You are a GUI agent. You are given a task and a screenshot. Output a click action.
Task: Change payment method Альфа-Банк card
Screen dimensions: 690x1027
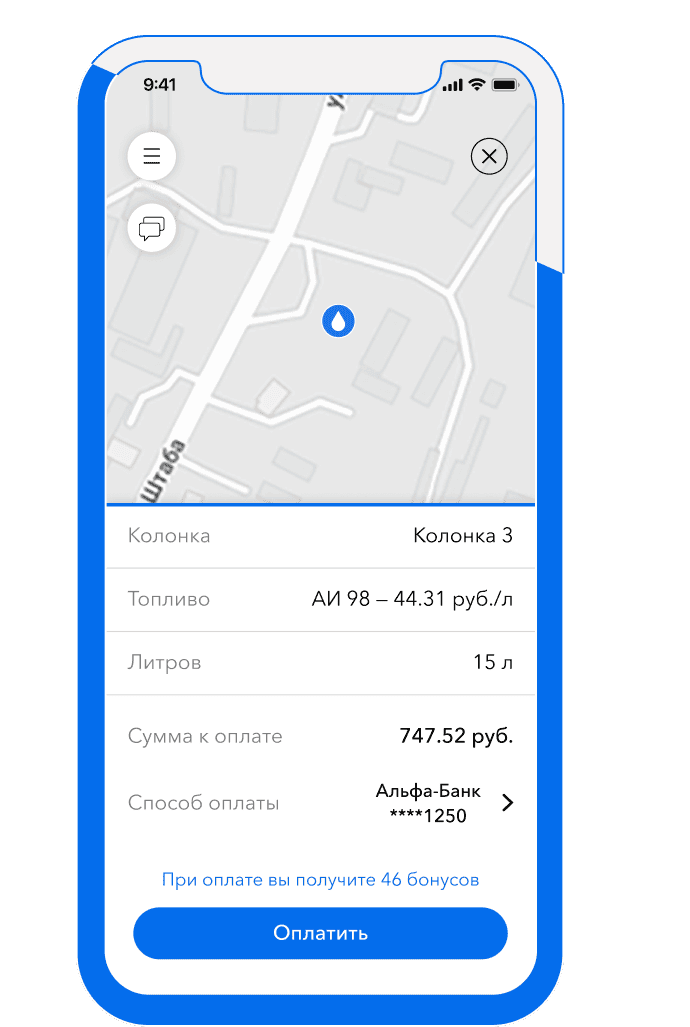click(x=444, y=803)
